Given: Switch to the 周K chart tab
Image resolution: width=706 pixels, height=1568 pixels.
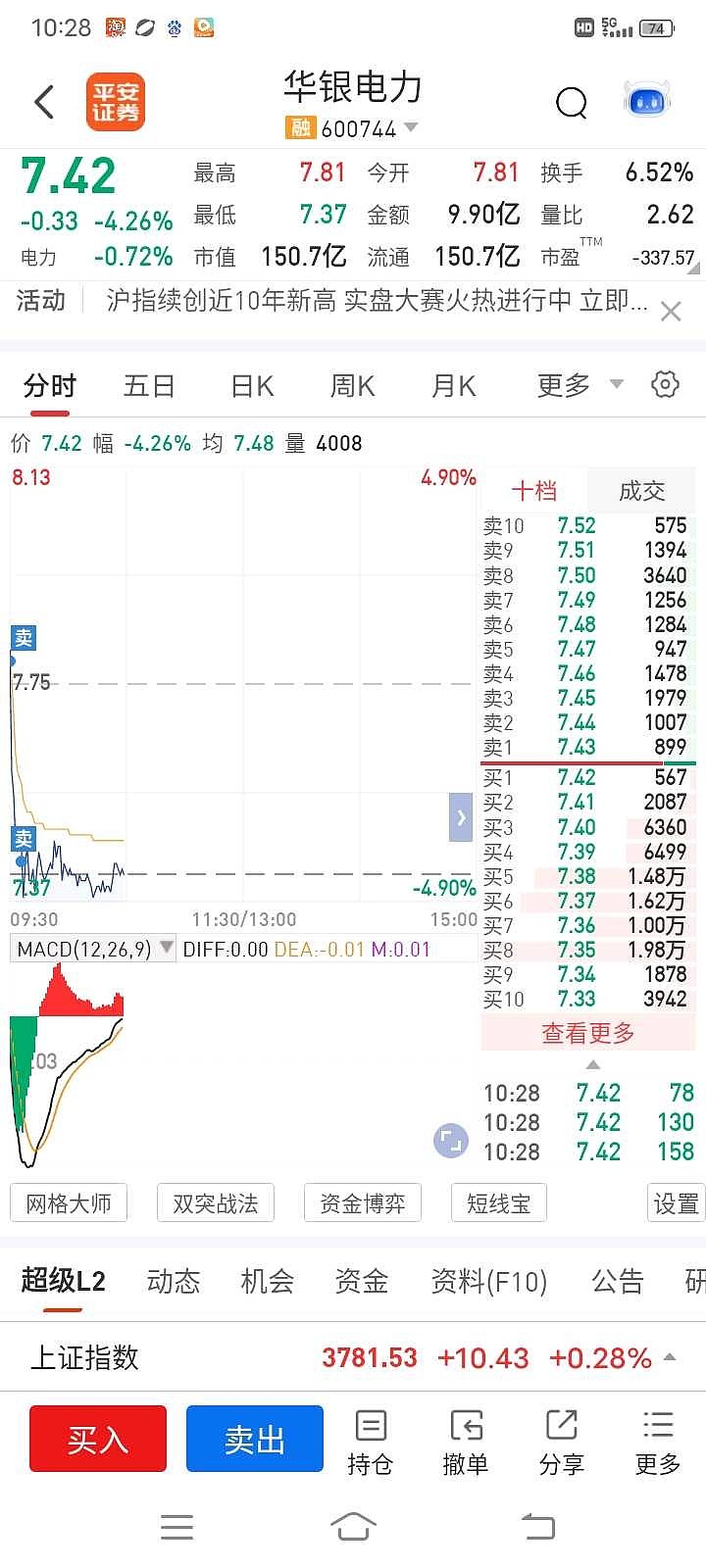Looking at the screenshot, I should [353, 385].
